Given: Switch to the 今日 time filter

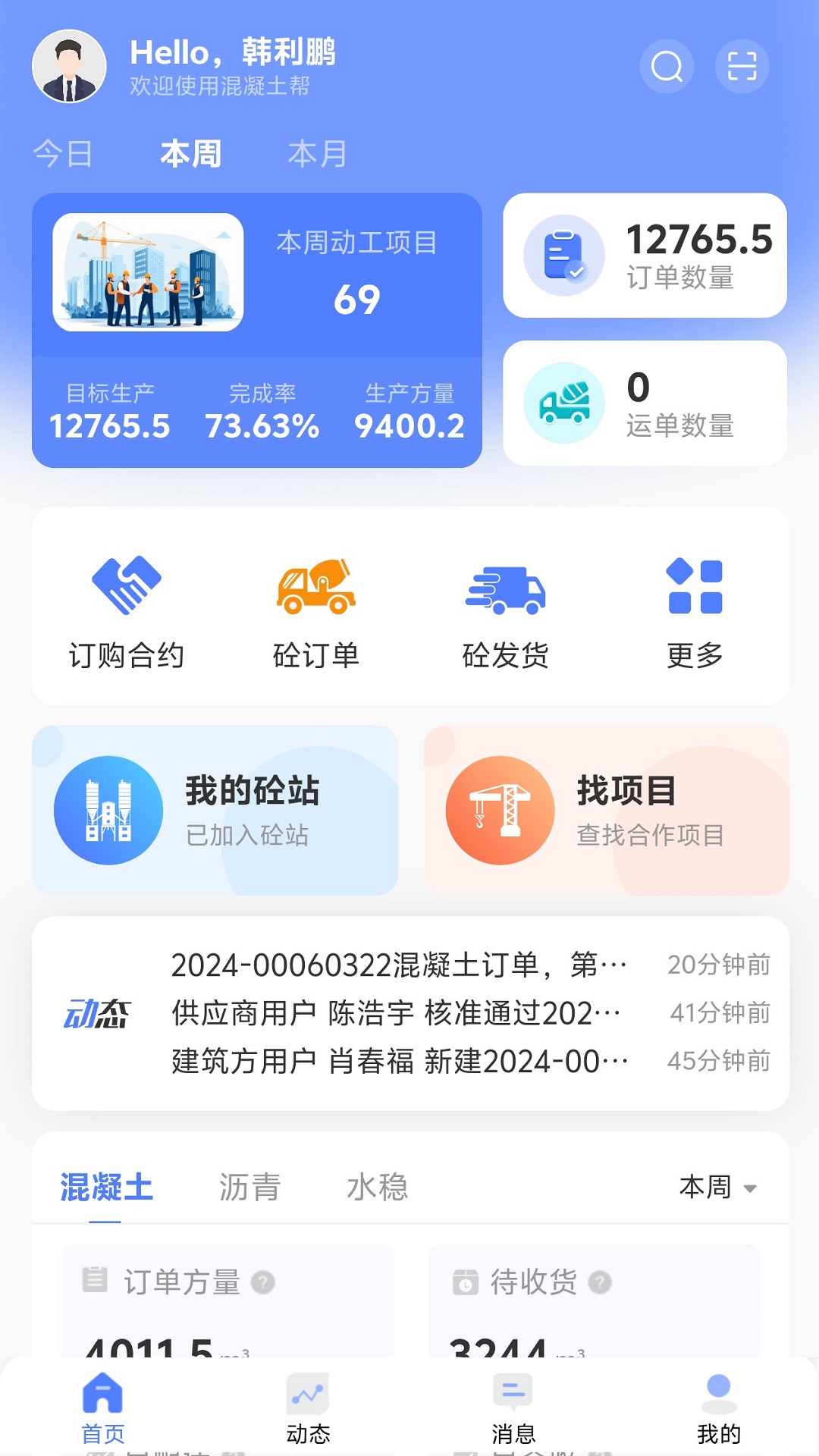Looking at the screenshot, I should point(61,154).
